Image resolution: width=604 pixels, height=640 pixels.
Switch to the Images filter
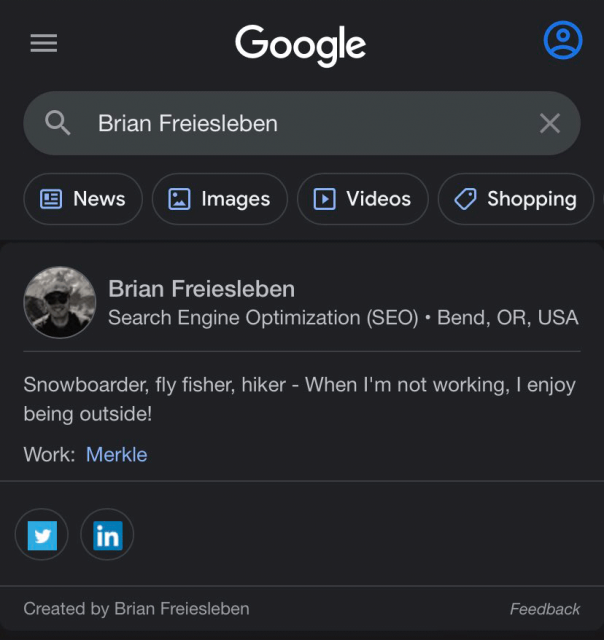219,199
